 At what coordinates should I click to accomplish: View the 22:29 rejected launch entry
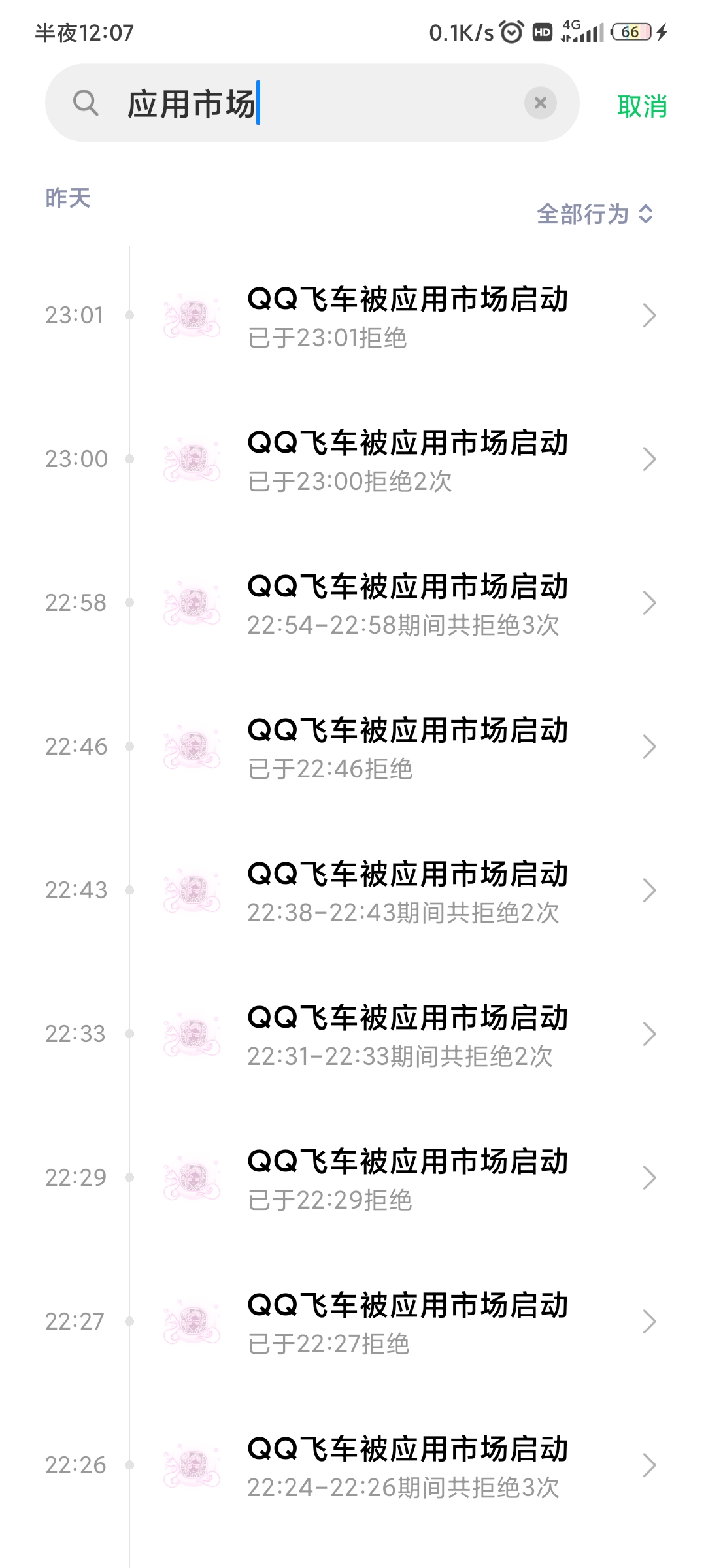click(x=407, y=1179)
